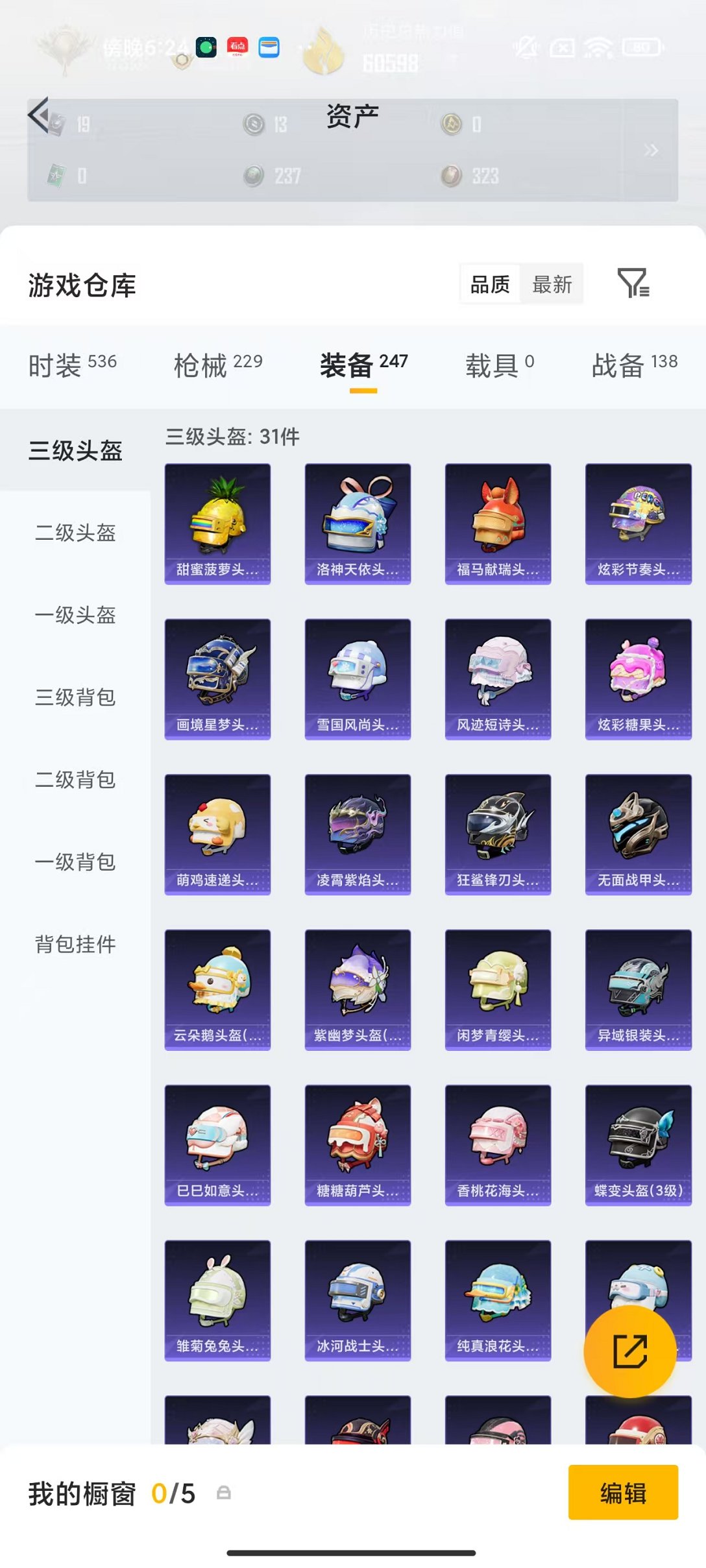Screen dimensions: 706x1568
Task: Select the 二级背包 category
Action: coord(75,780)
